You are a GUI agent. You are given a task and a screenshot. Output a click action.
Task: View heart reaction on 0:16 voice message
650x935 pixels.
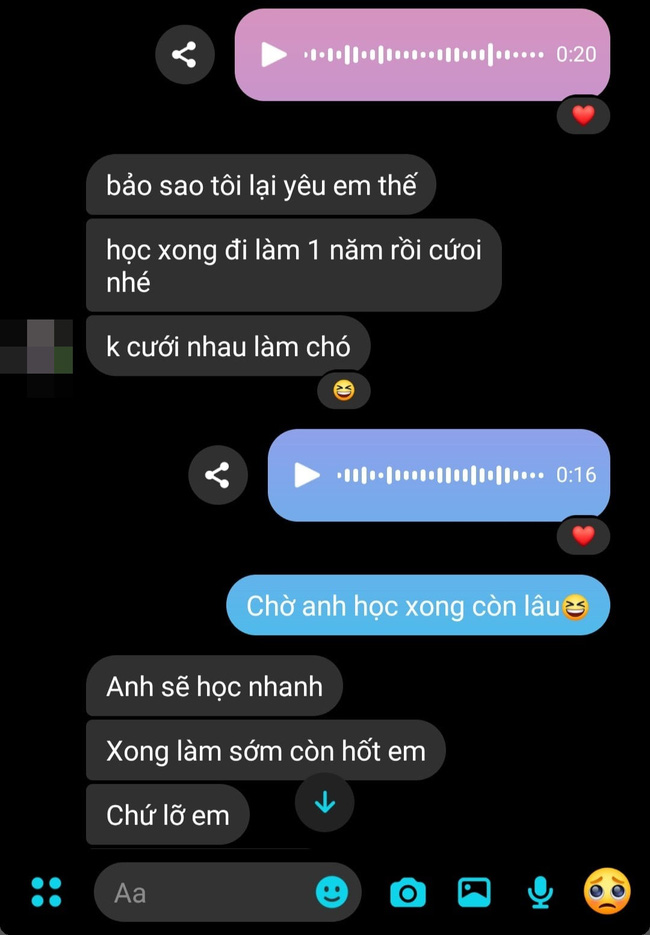583,536
